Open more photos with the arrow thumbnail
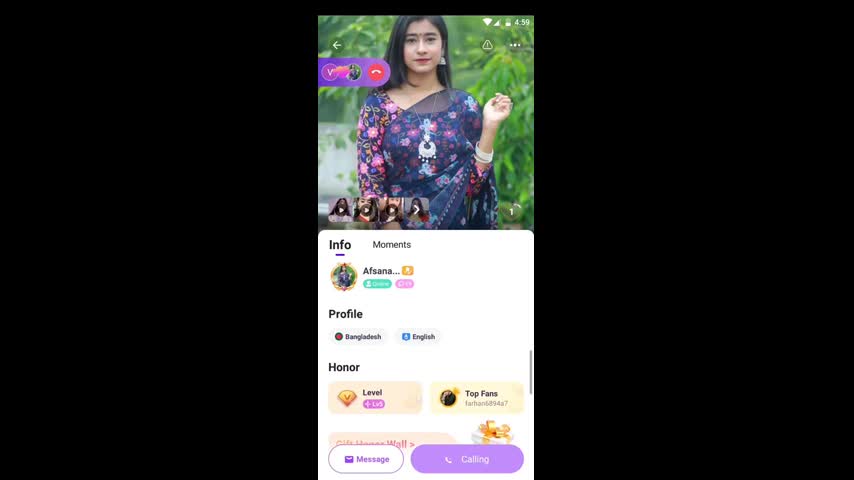Viewport: 854px width, 480px height. 417,210
